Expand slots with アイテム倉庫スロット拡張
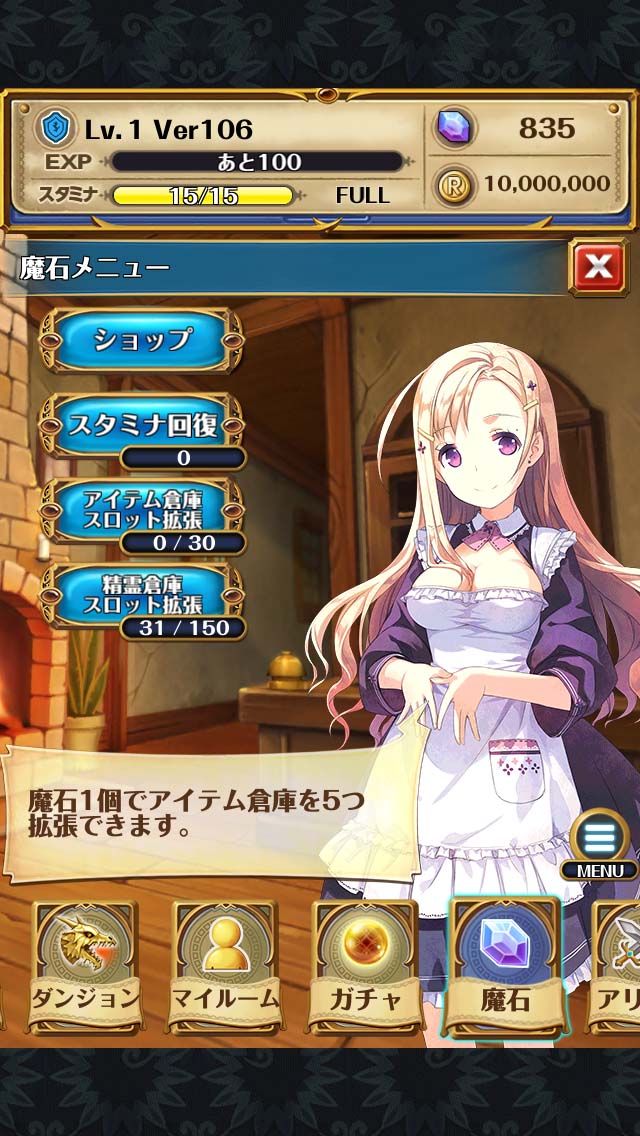640x1136 pixels. coord(141,508)
